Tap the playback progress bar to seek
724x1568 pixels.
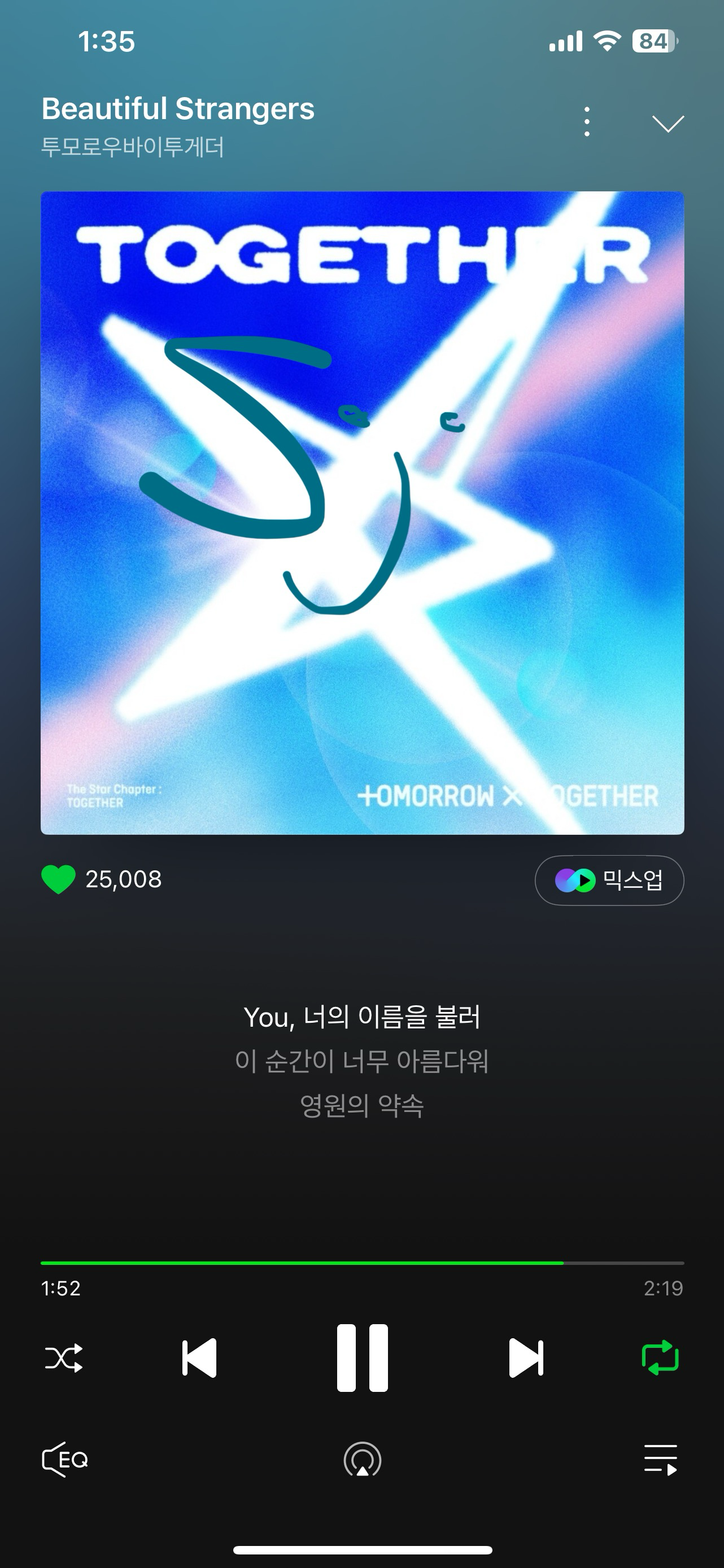(x=363, y=1263)
